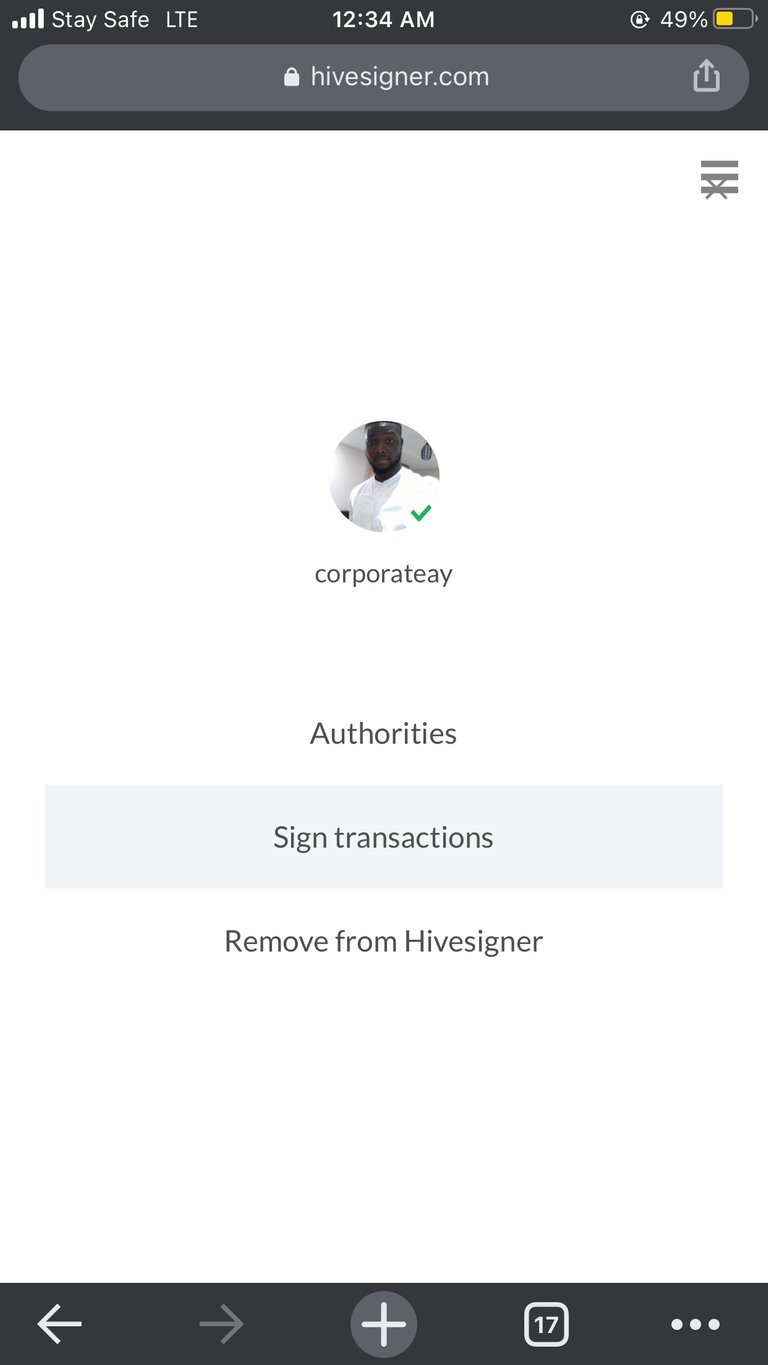Select Sign transactions
Image resolution: width=768 pixels, height=1365 pixels.
(384, 837)
